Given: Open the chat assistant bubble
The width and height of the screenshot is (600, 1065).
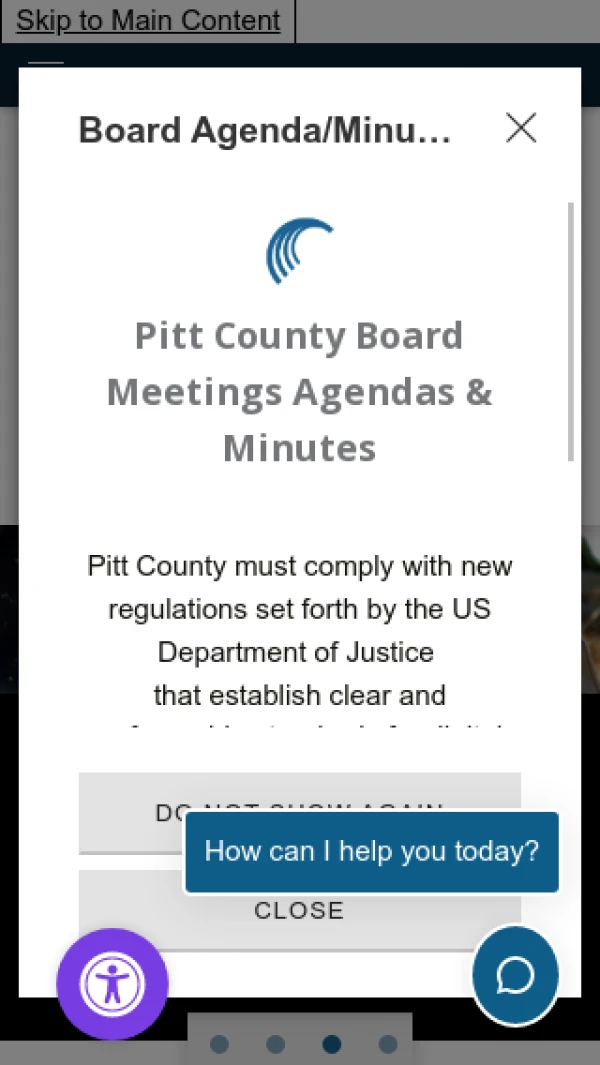Looking at the screenshot, I should pyautogui.click(x=515, y=975).
